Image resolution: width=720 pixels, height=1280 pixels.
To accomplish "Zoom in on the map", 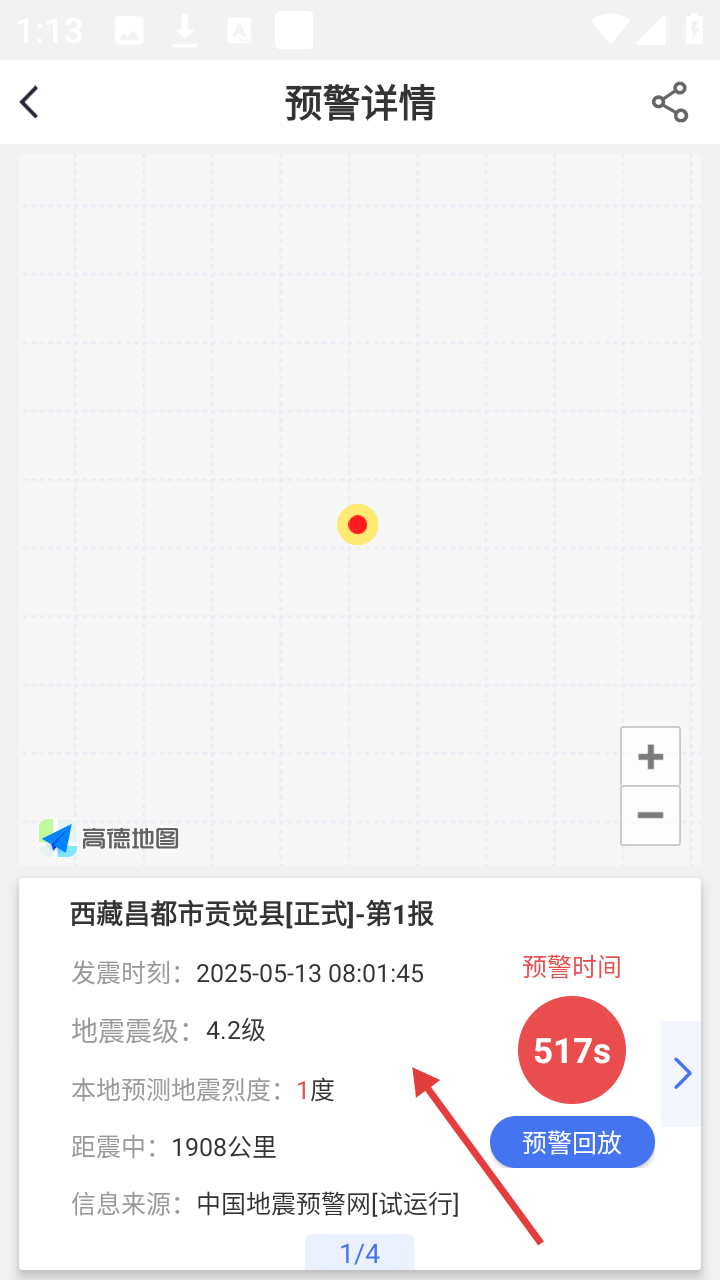I will pos(651,757).
